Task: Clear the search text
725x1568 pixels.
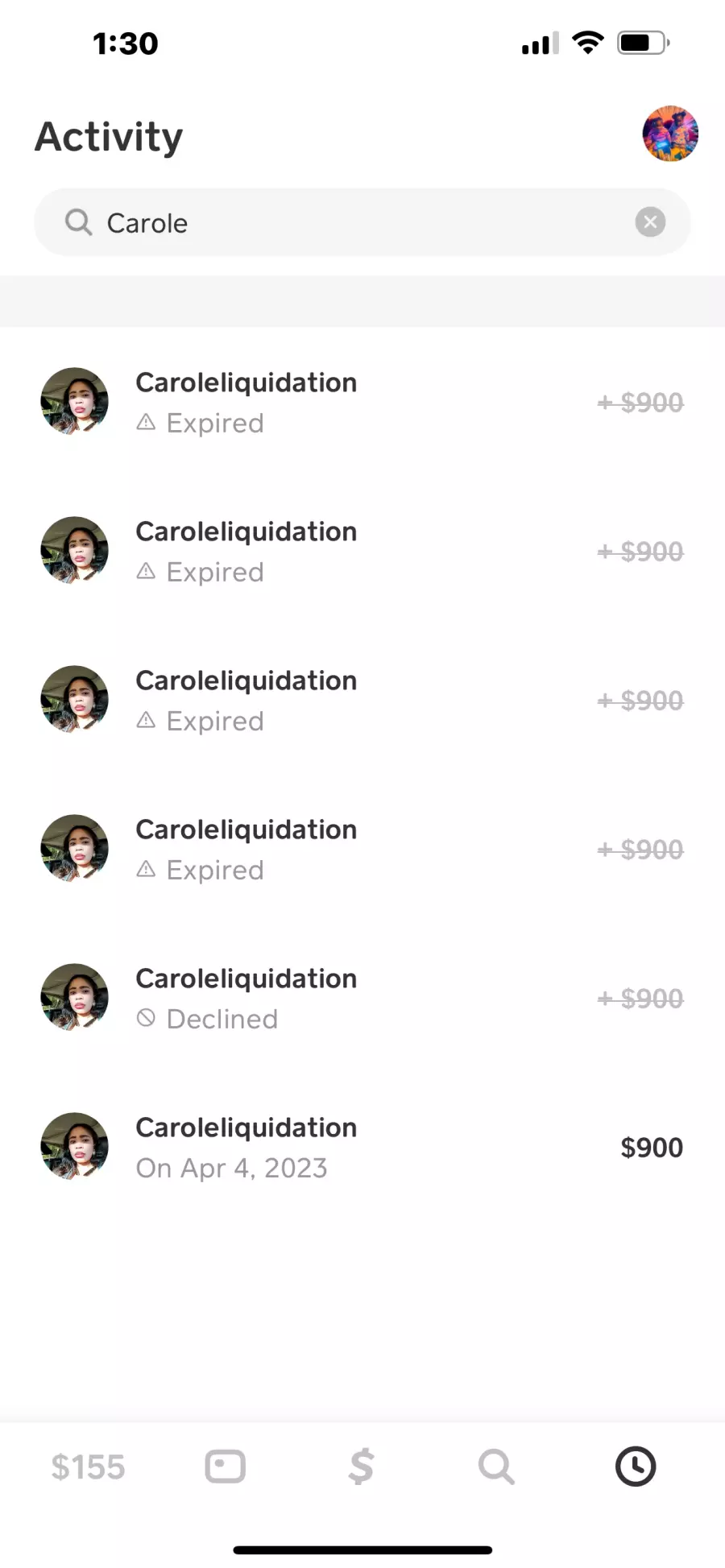Action: pos(650,221)
